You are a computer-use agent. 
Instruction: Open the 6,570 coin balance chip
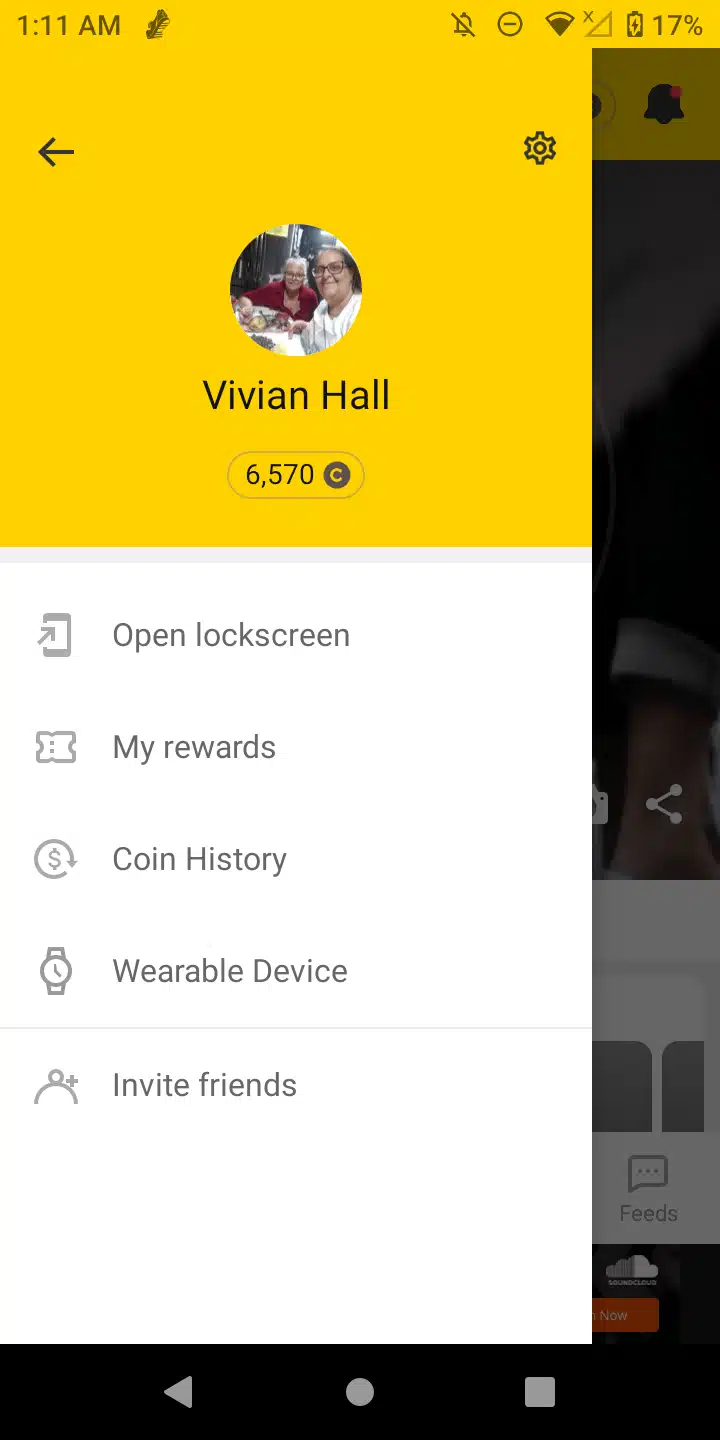[x=296, y=474]
